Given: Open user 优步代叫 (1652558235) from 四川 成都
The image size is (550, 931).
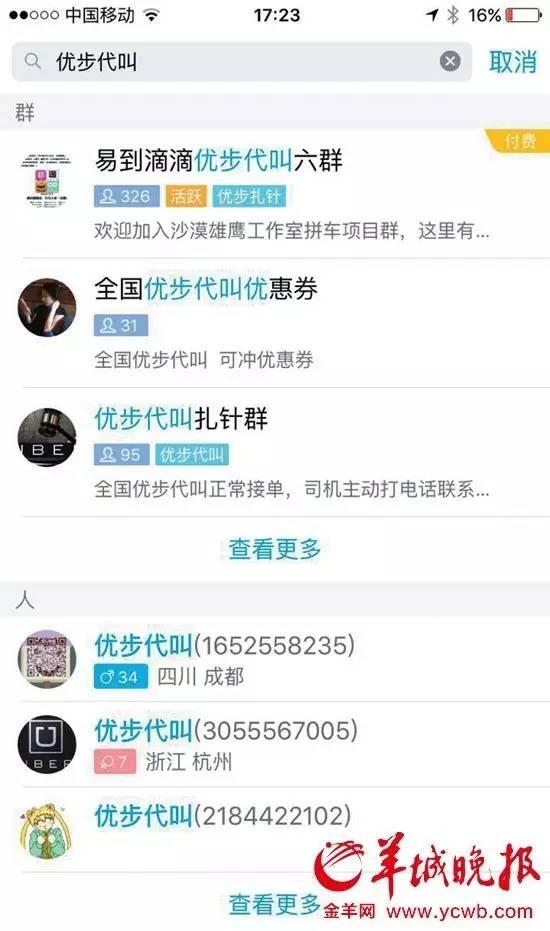Looking at the screenshot, I should 275,659.
